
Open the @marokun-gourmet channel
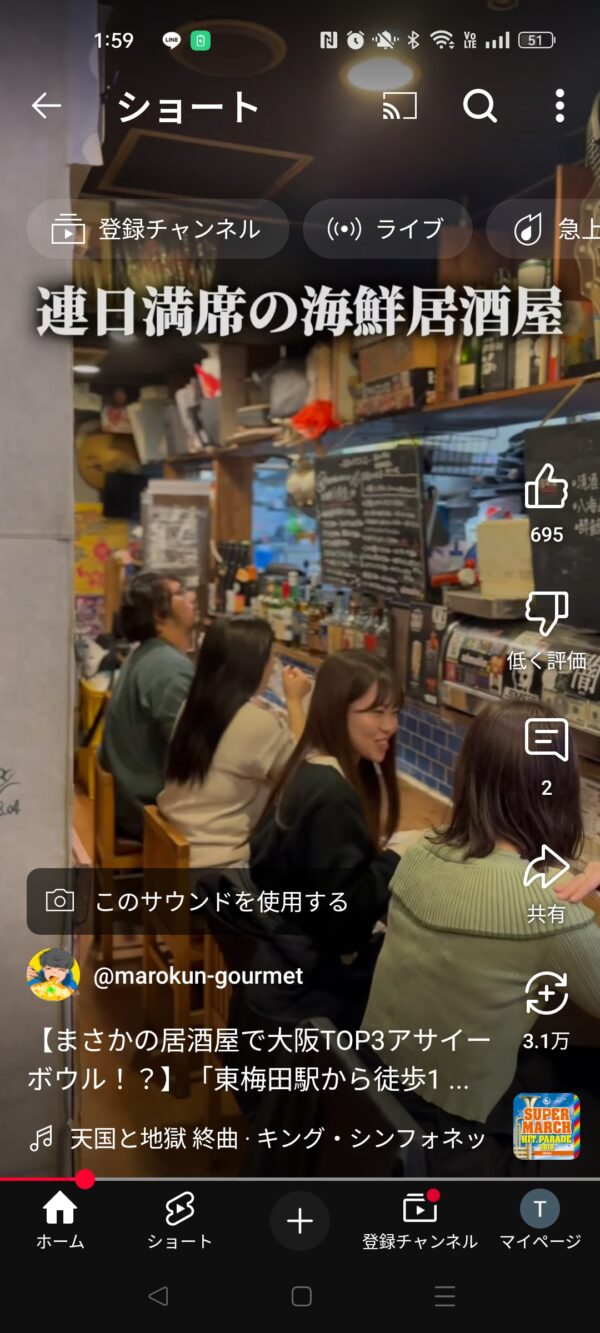point(197,976)
